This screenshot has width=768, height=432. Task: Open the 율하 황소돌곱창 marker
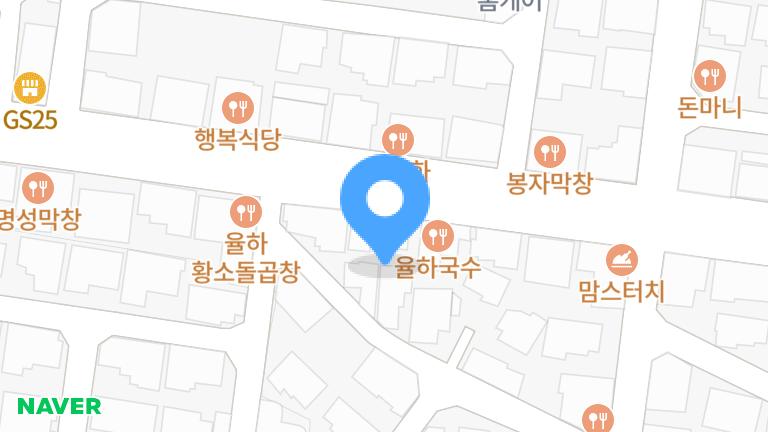245,212
